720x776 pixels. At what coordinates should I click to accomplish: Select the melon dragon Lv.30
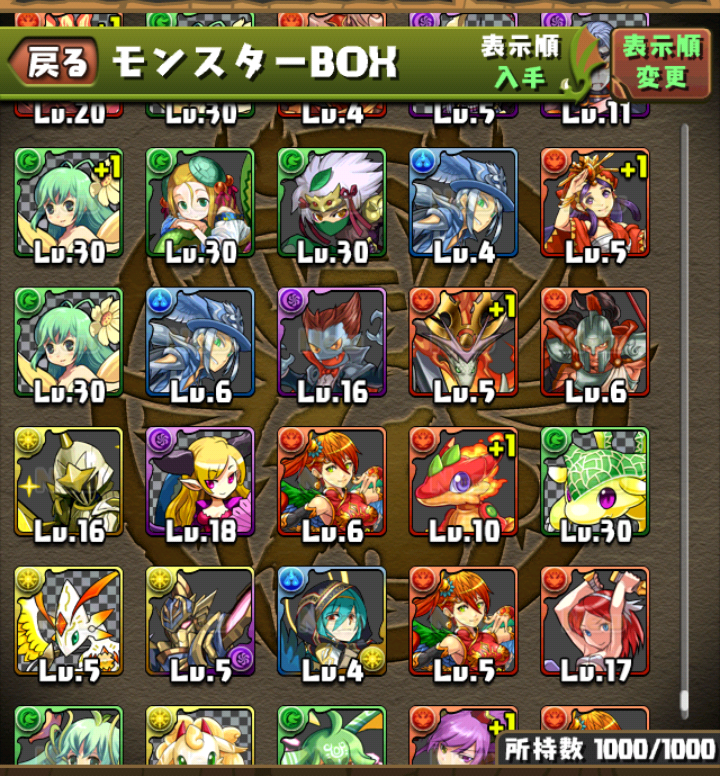point(595,483)
